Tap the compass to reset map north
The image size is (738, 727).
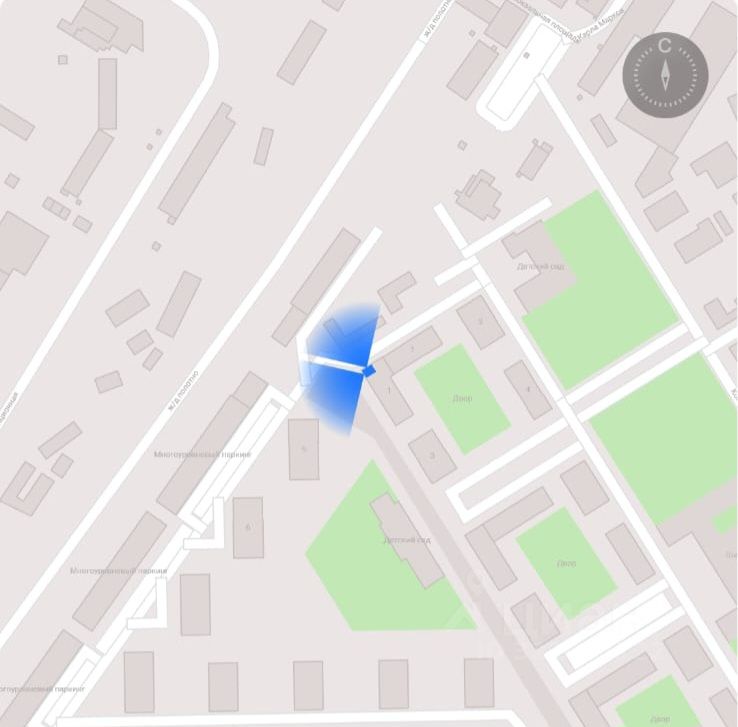point(665,75)
